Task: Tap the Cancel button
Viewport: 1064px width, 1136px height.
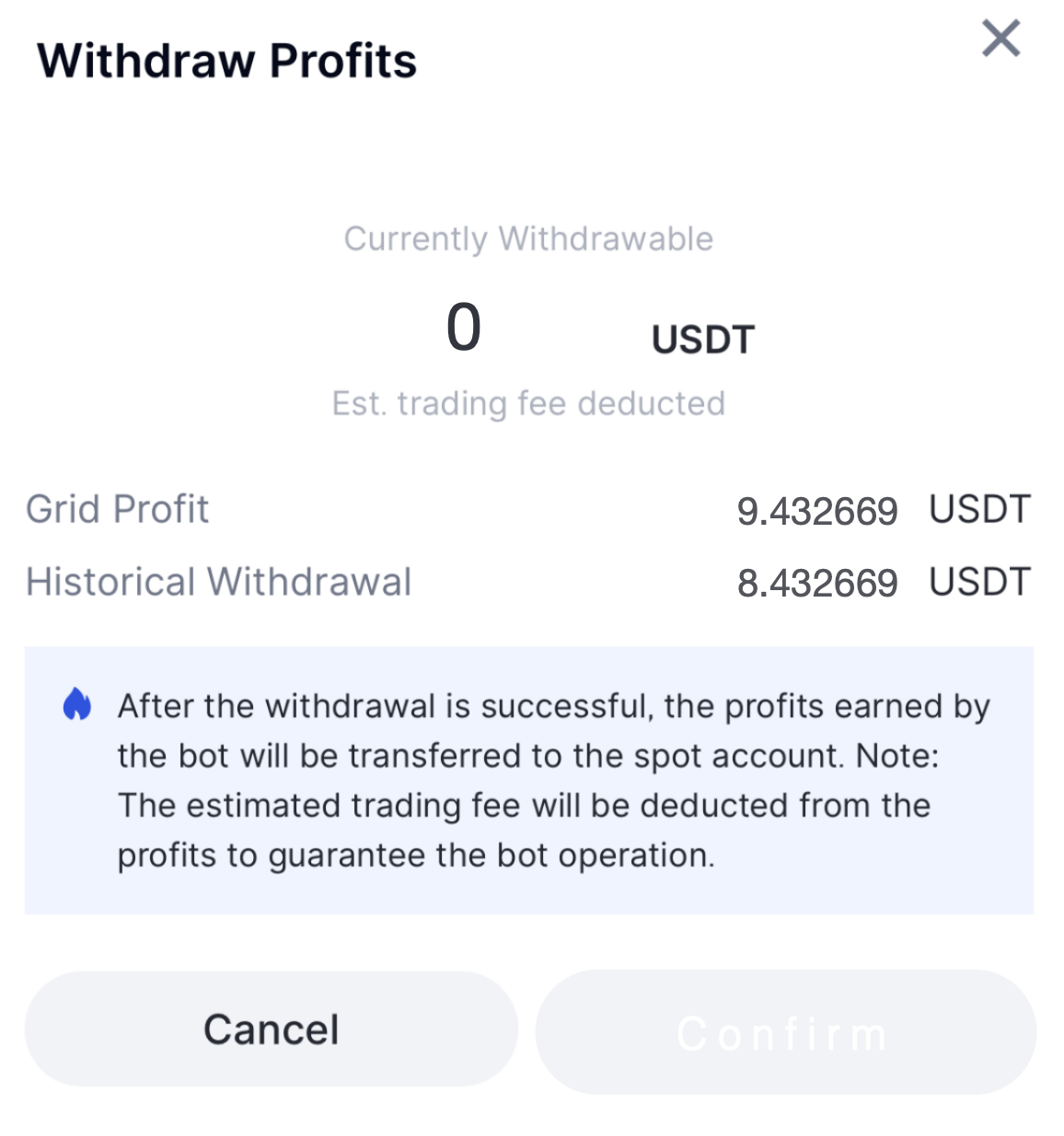Action: [x=271, y=1029]
